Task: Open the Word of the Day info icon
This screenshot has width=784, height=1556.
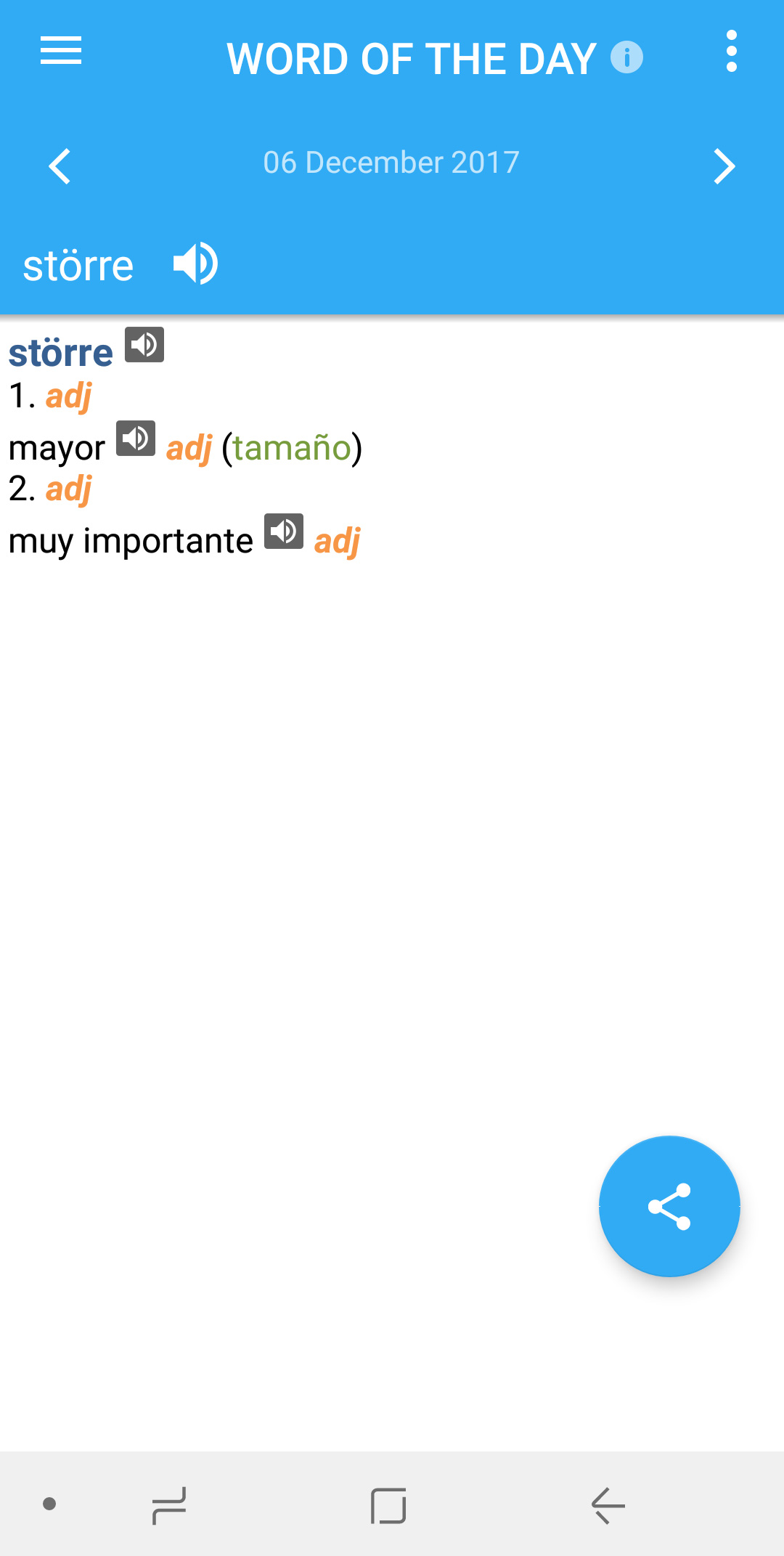Action: (x=626, y=57)
